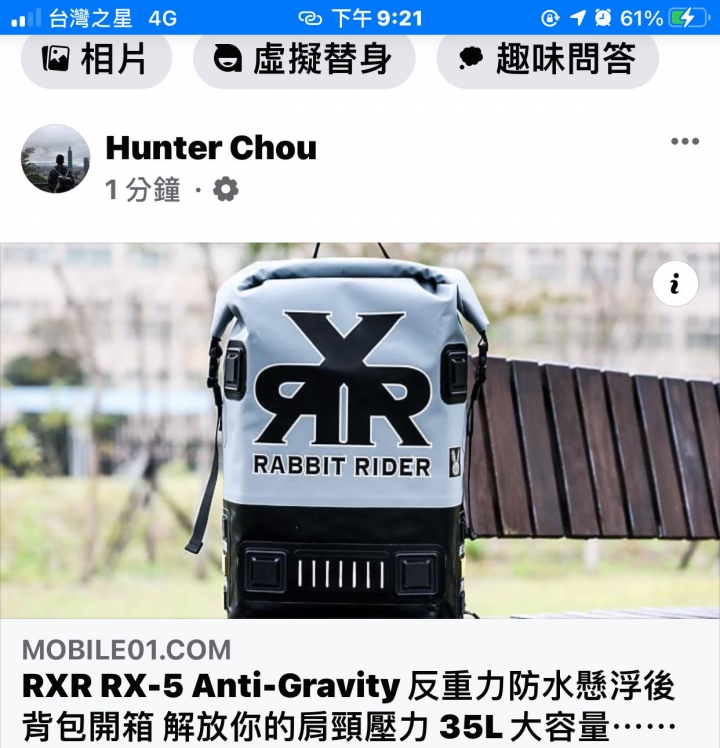The height and width of the screenshot is (748, 720).
Task: Open Hunter Chou's profile picture
Action: (x=55, y=159)
